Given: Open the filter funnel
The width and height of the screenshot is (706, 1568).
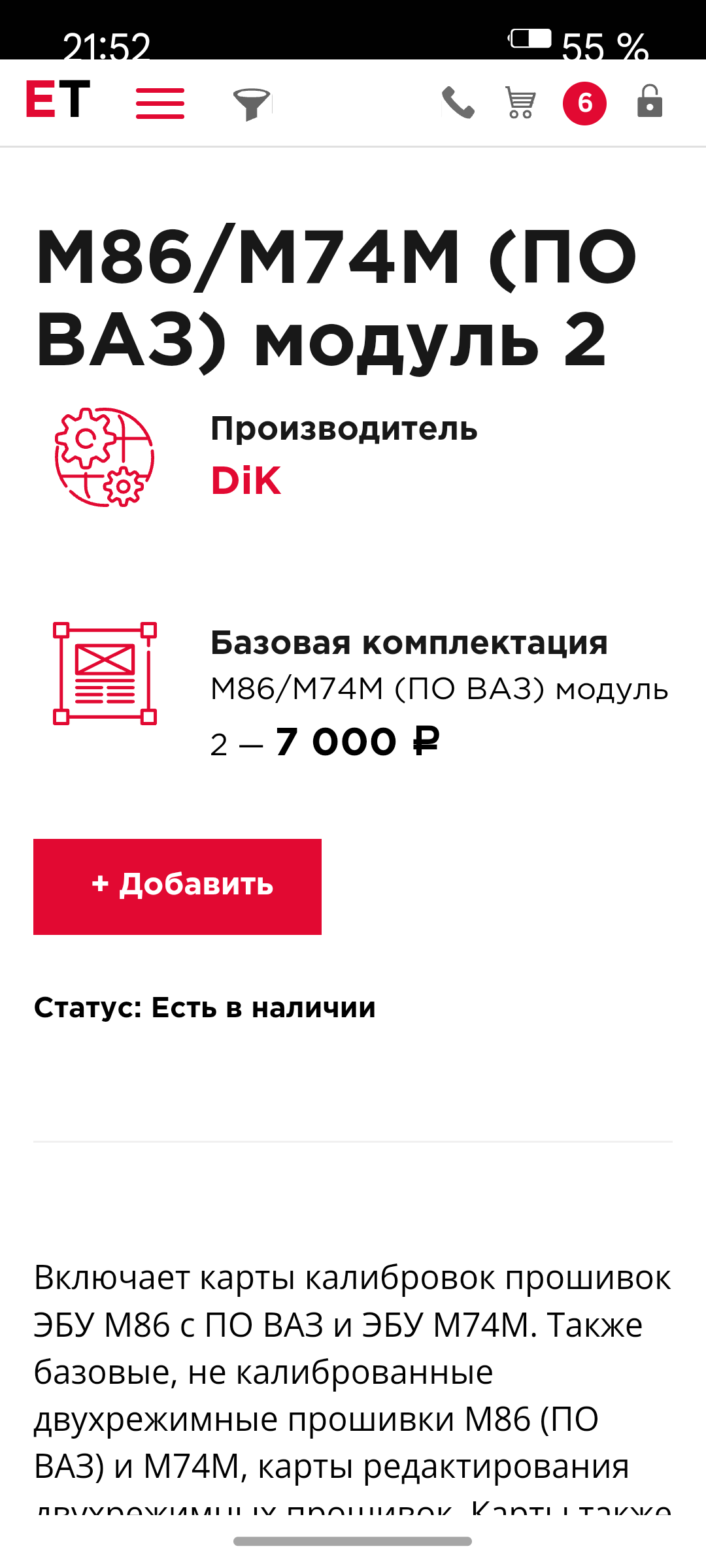Looking at the screenshot, I should pyautogui.click(x=252, y=104).
